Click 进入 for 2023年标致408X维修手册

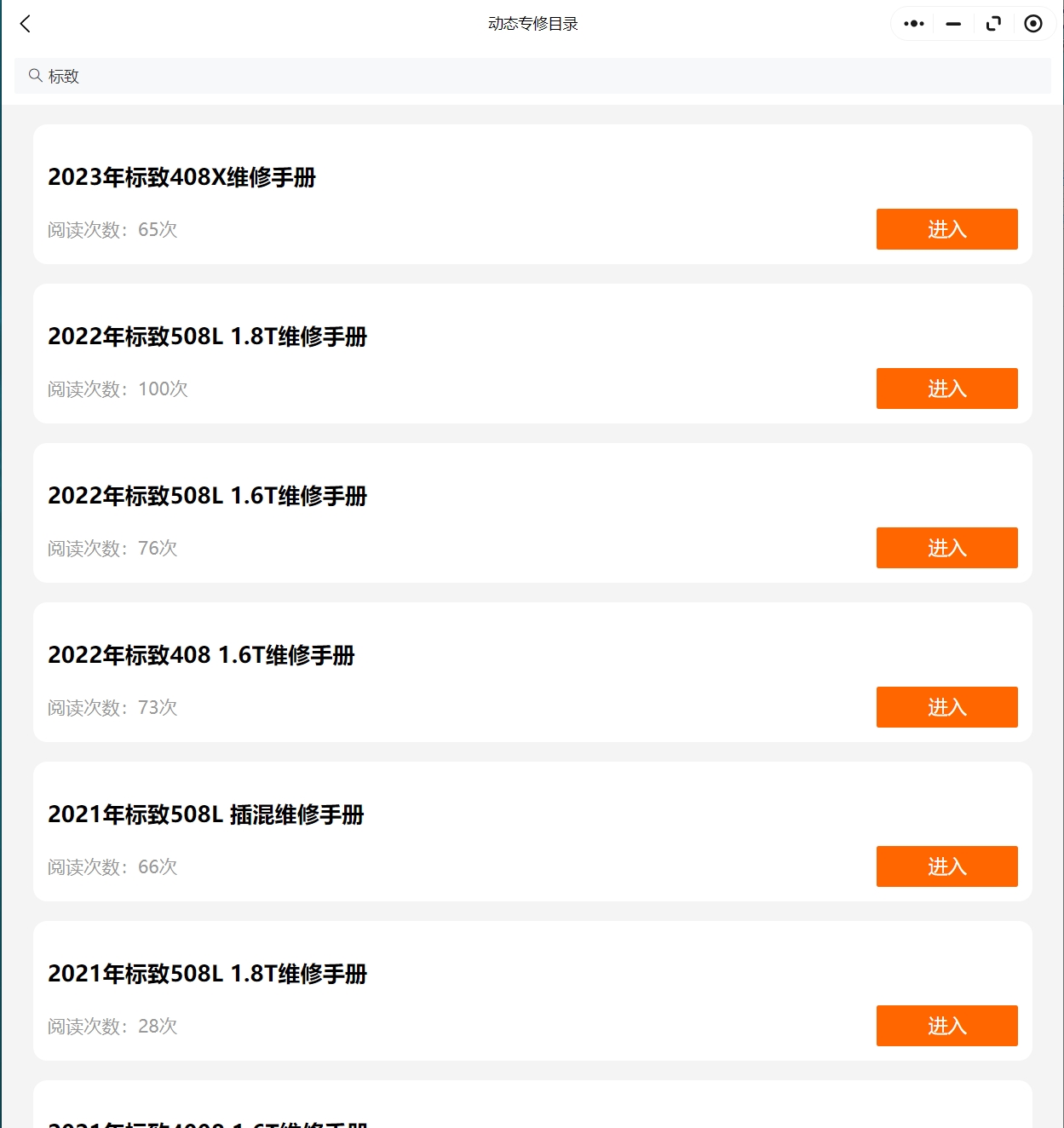[946, 229]
